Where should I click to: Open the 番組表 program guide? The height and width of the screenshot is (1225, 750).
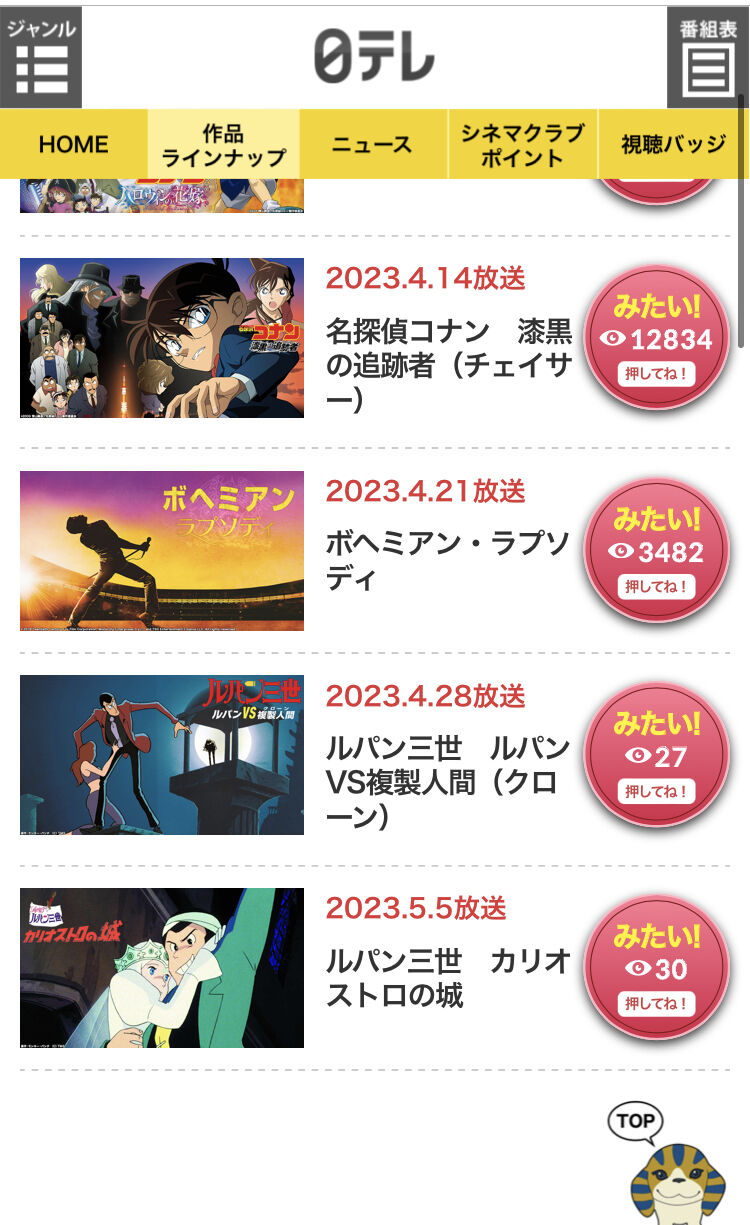[708, 58]
